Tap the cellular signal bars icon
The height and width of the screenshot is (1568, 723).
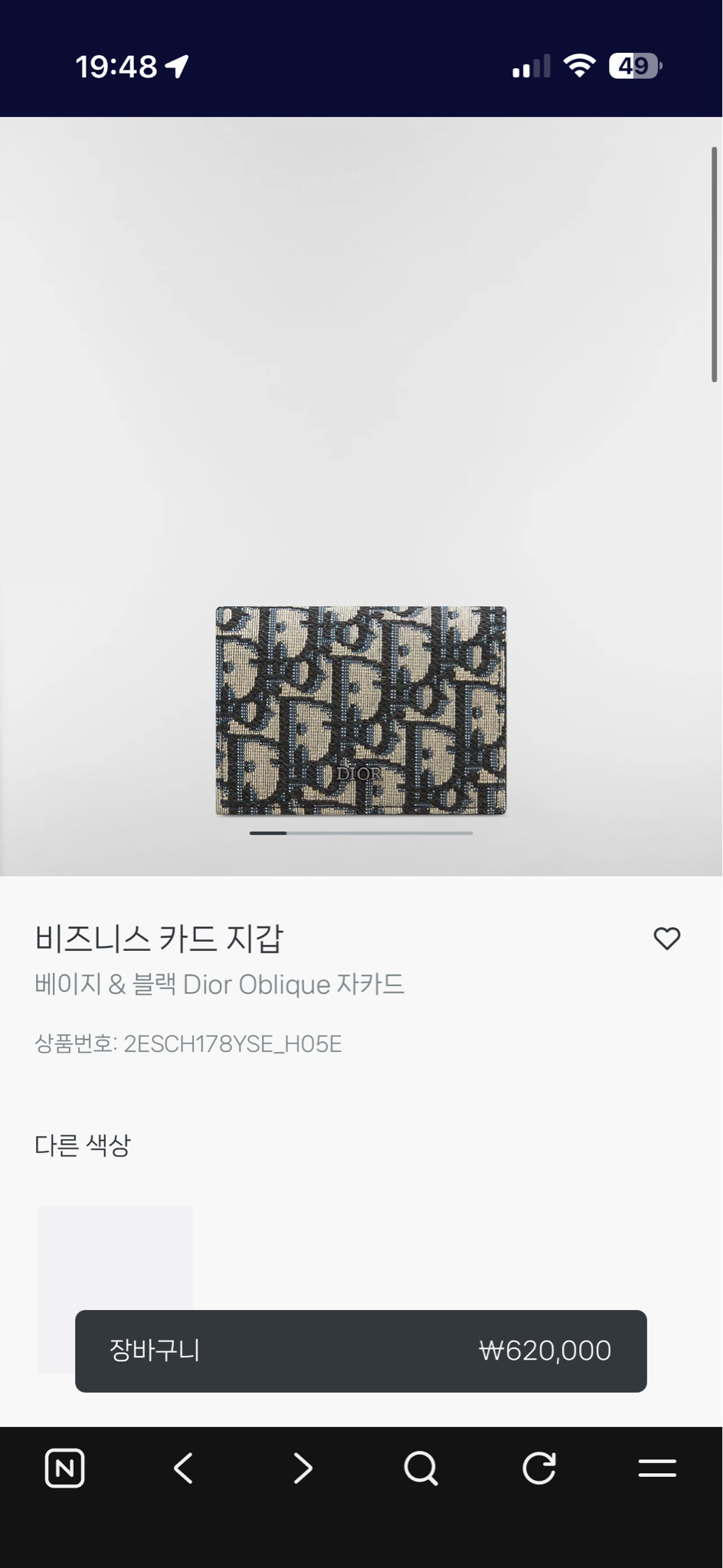(x=530, y=67)
